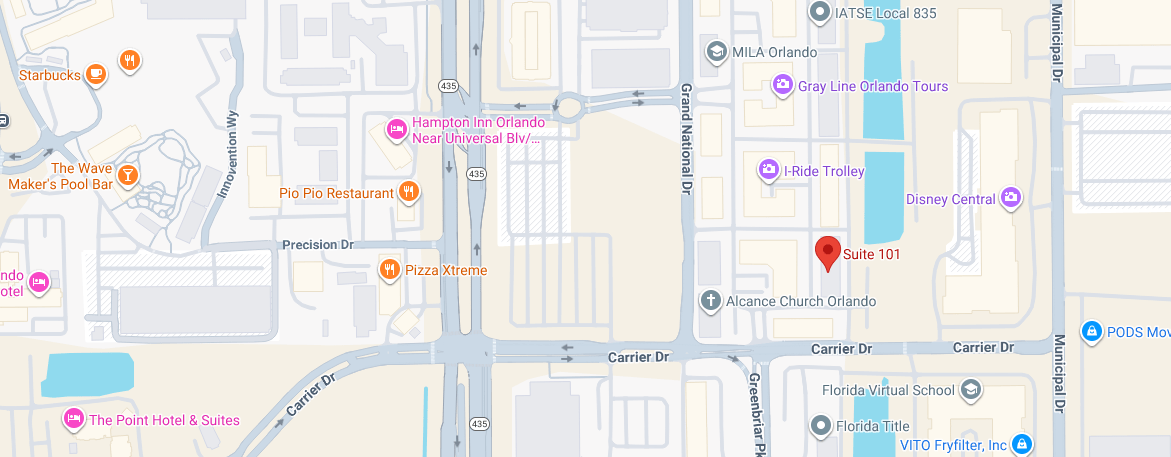This screenshot has height=457, width=1171.
Task: Open The Point Hotel & Suites marker
Action: [72, 419]
